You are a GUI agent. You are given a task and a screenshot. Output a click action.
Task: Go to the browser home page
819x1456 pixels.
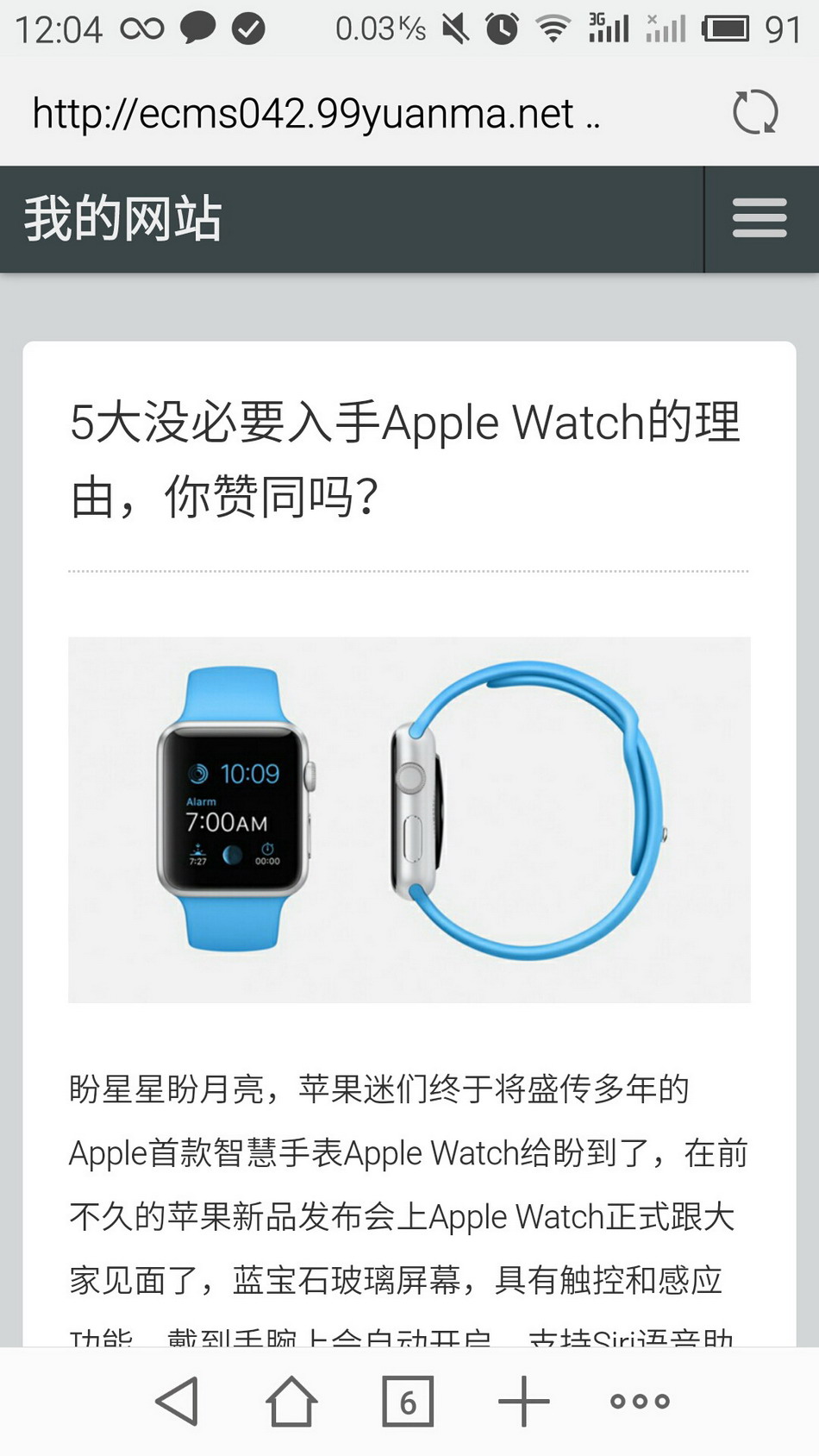coord(291,1401)
